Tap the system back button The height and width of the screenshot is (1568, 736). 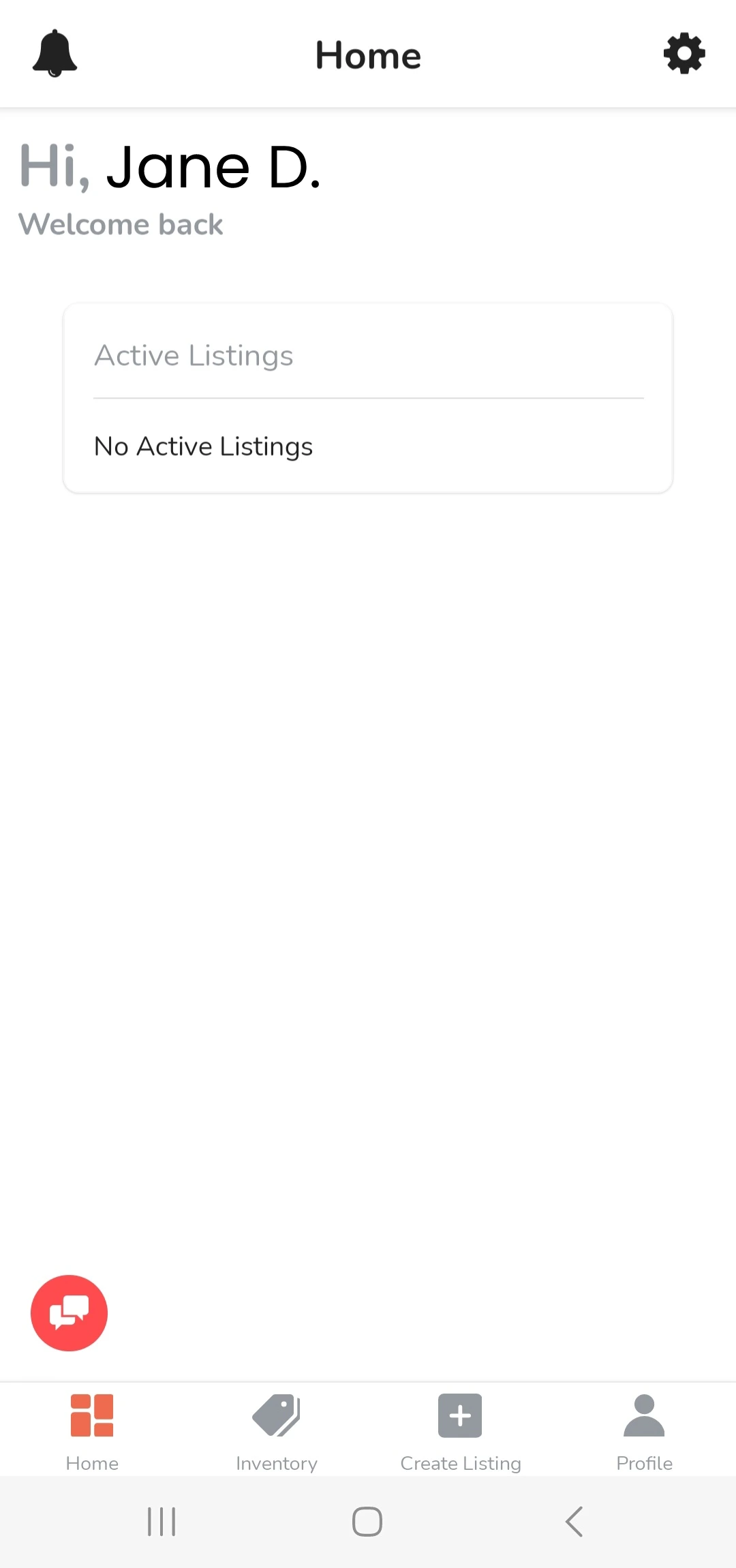tap(574, 1521)
